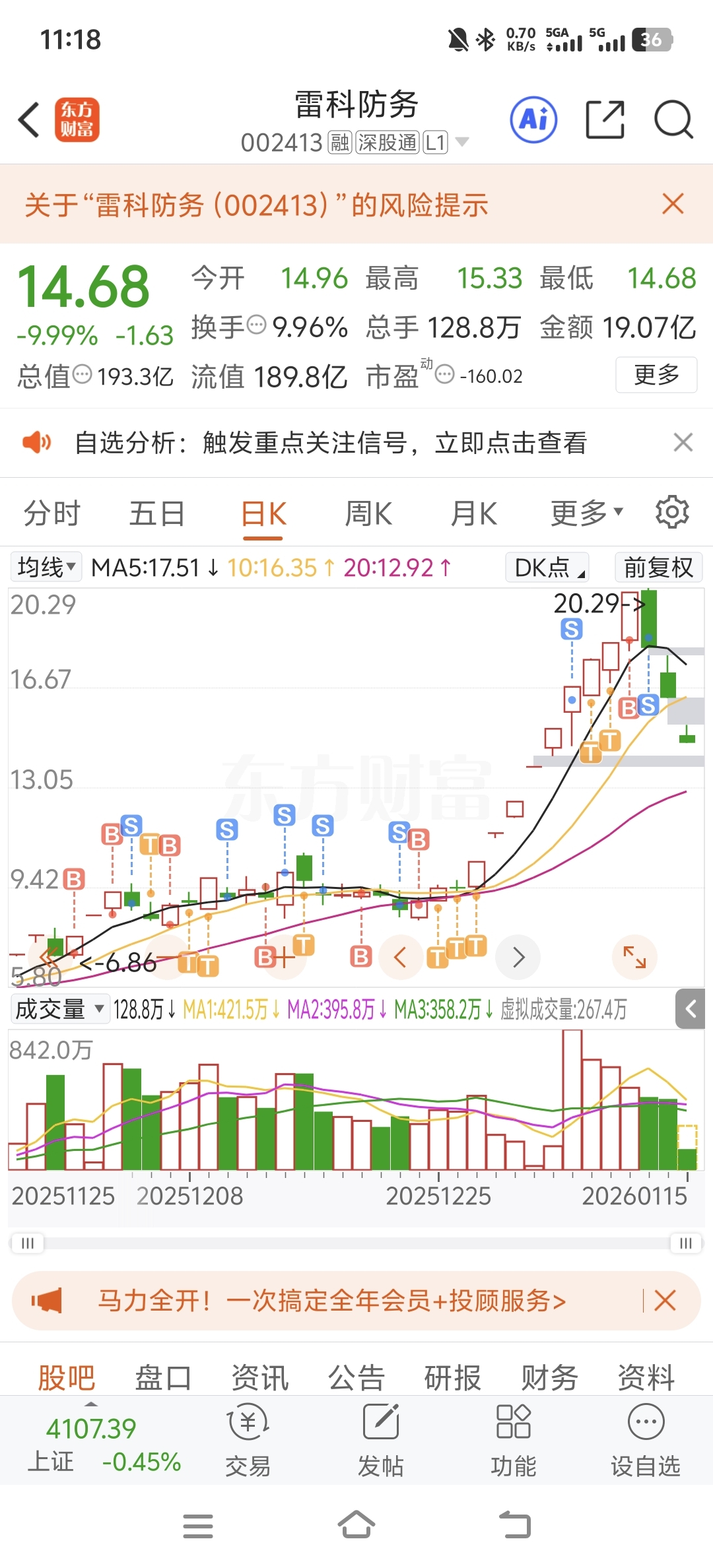Open the 均线 indicator dropdown
Image resolution: width=713 pixels, height=1568 pixels.
[46, 567]
